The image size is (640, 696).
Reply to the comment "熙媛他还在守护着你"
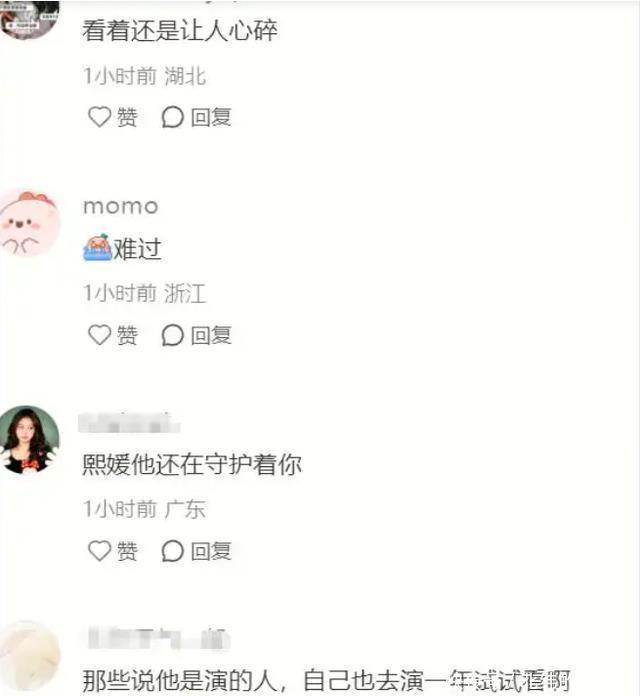click(x=196, y=551)
